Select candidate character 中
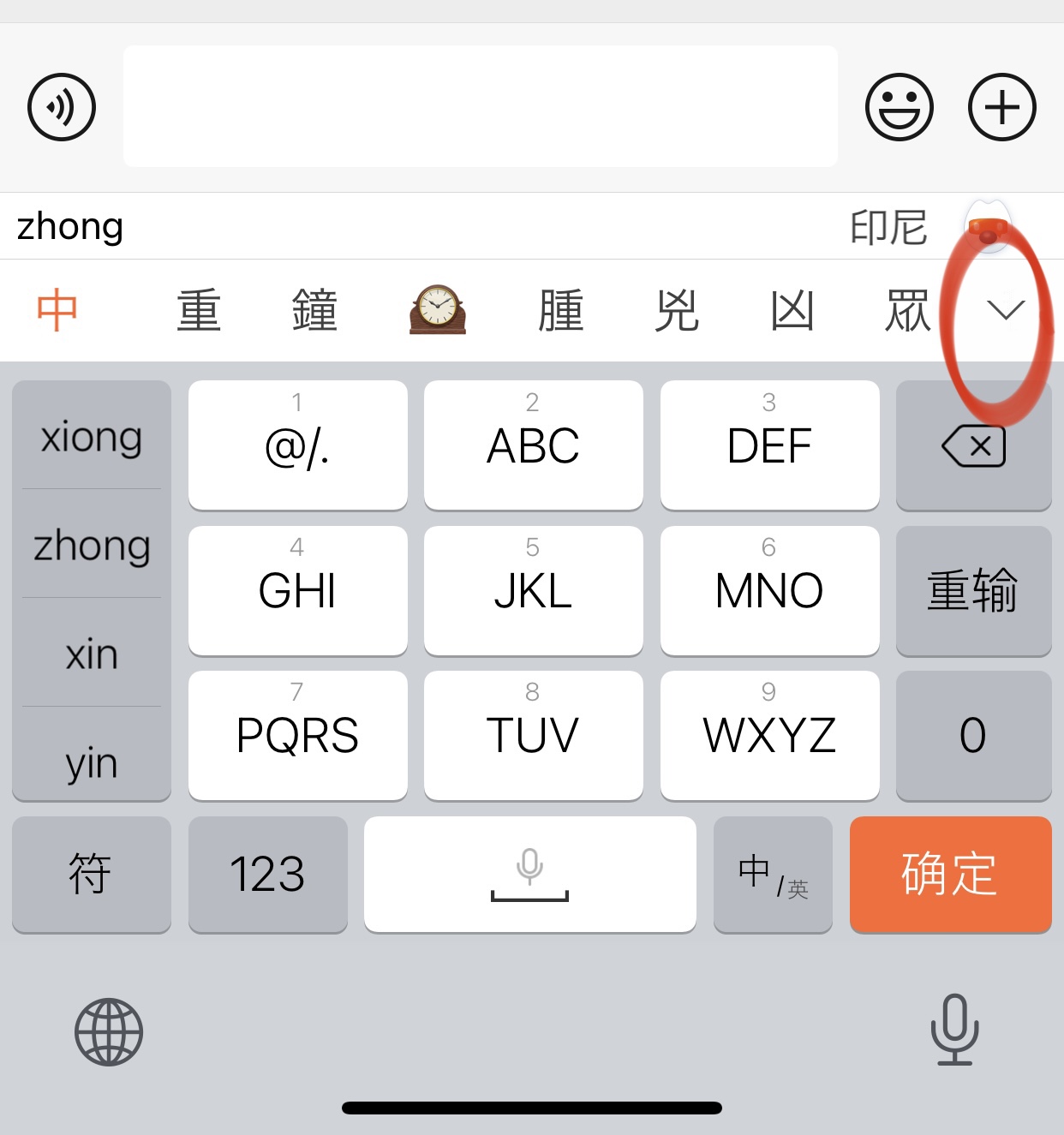 [57, 310]
